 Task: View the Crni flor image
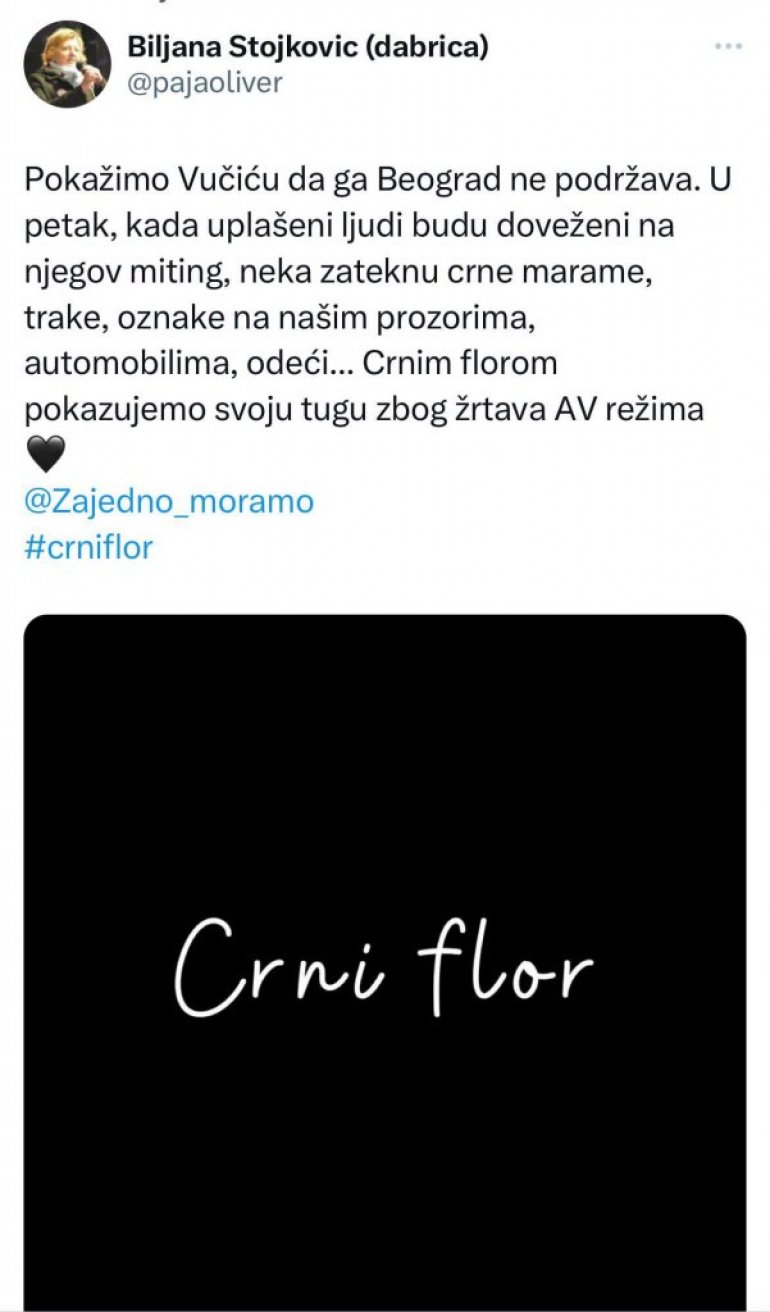(x=384, y=960)
